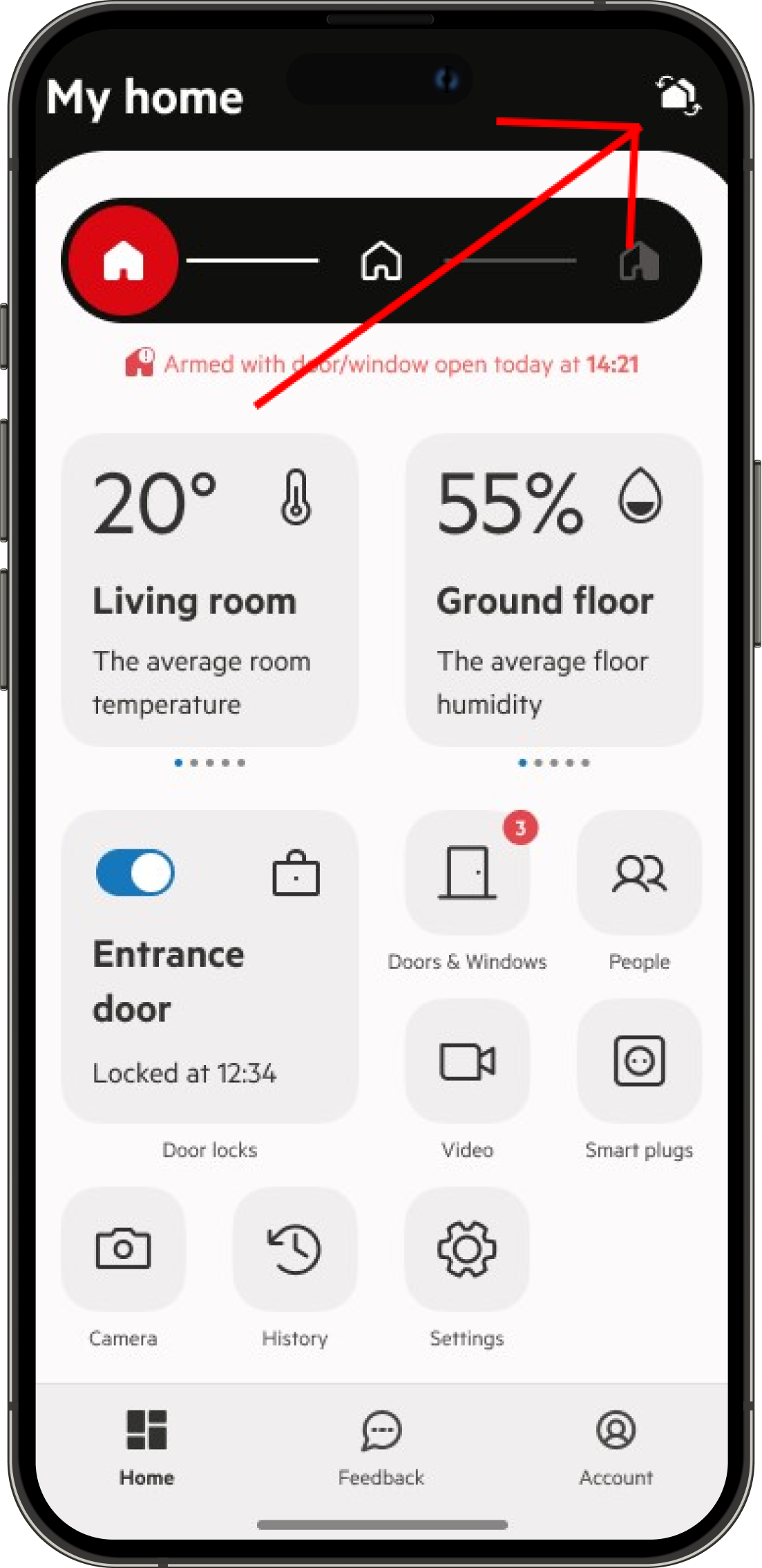Open the Video section
The width and height of the screenshot is (762, 1568).
(468, 1061)
